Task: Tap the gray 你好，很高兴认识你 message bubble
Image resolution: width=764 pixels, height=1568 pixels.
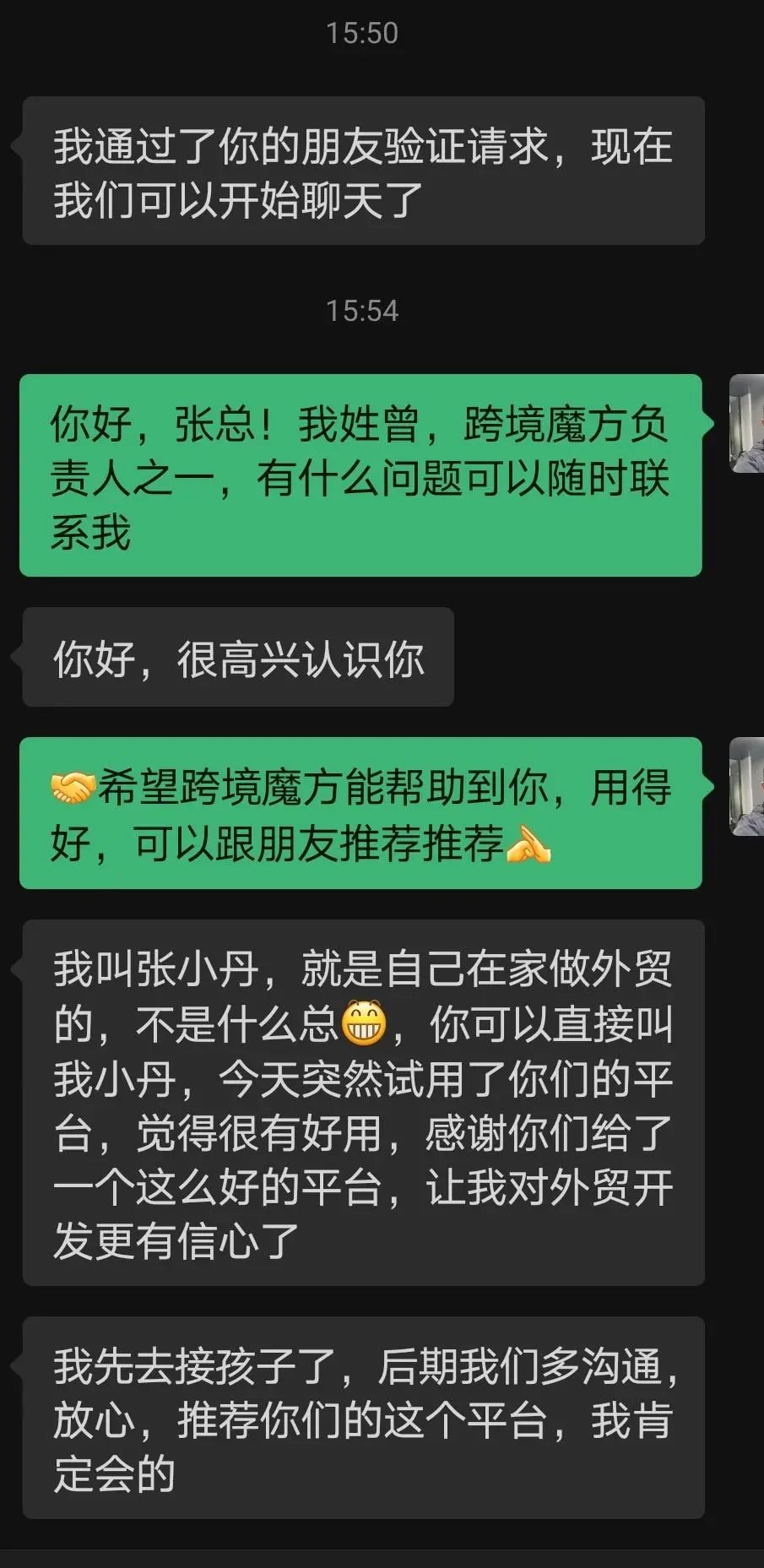Action: click(x=236, y=657)
